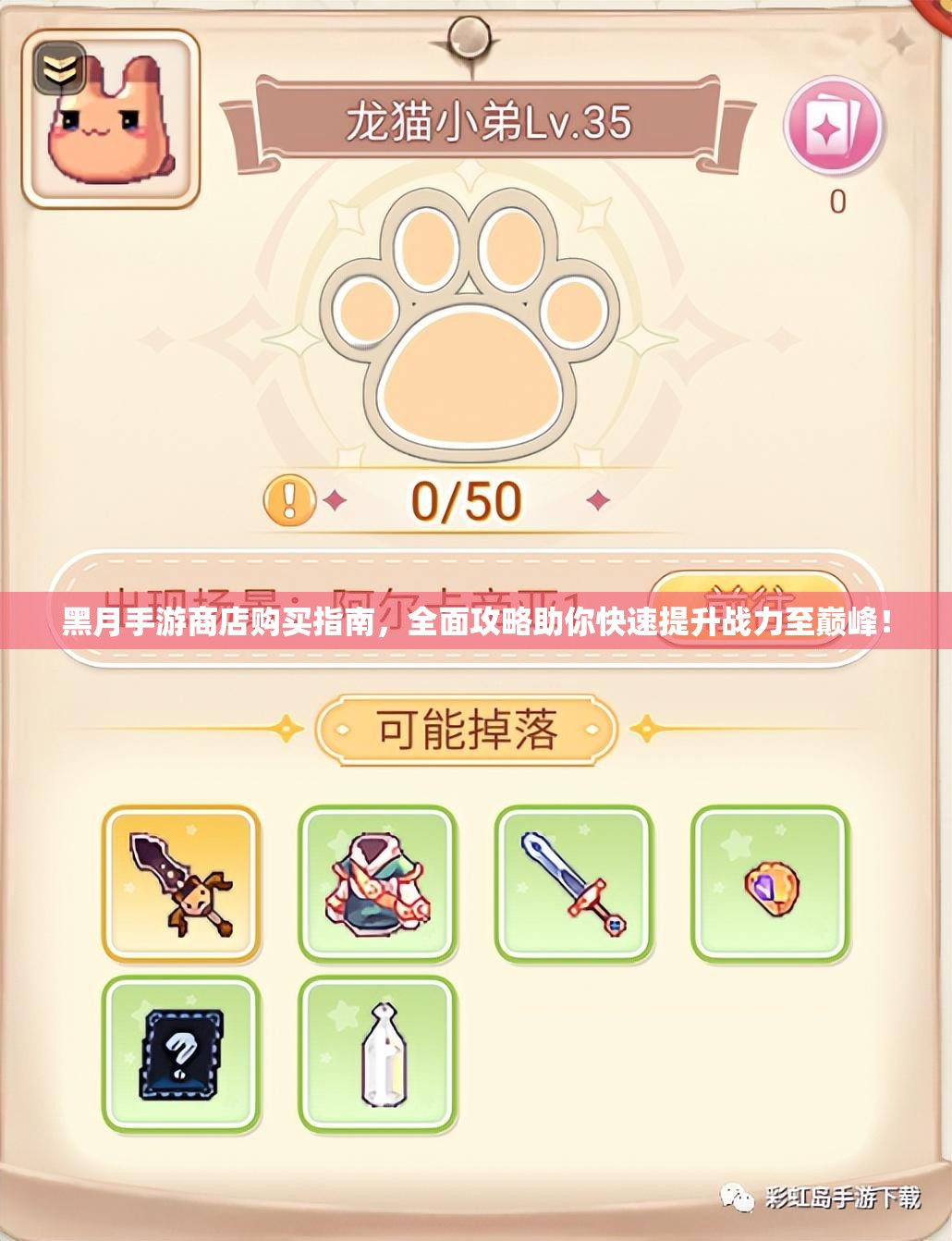View the dark dagger drop item
The image size is (952, 1241).
[x=181, y=885]
